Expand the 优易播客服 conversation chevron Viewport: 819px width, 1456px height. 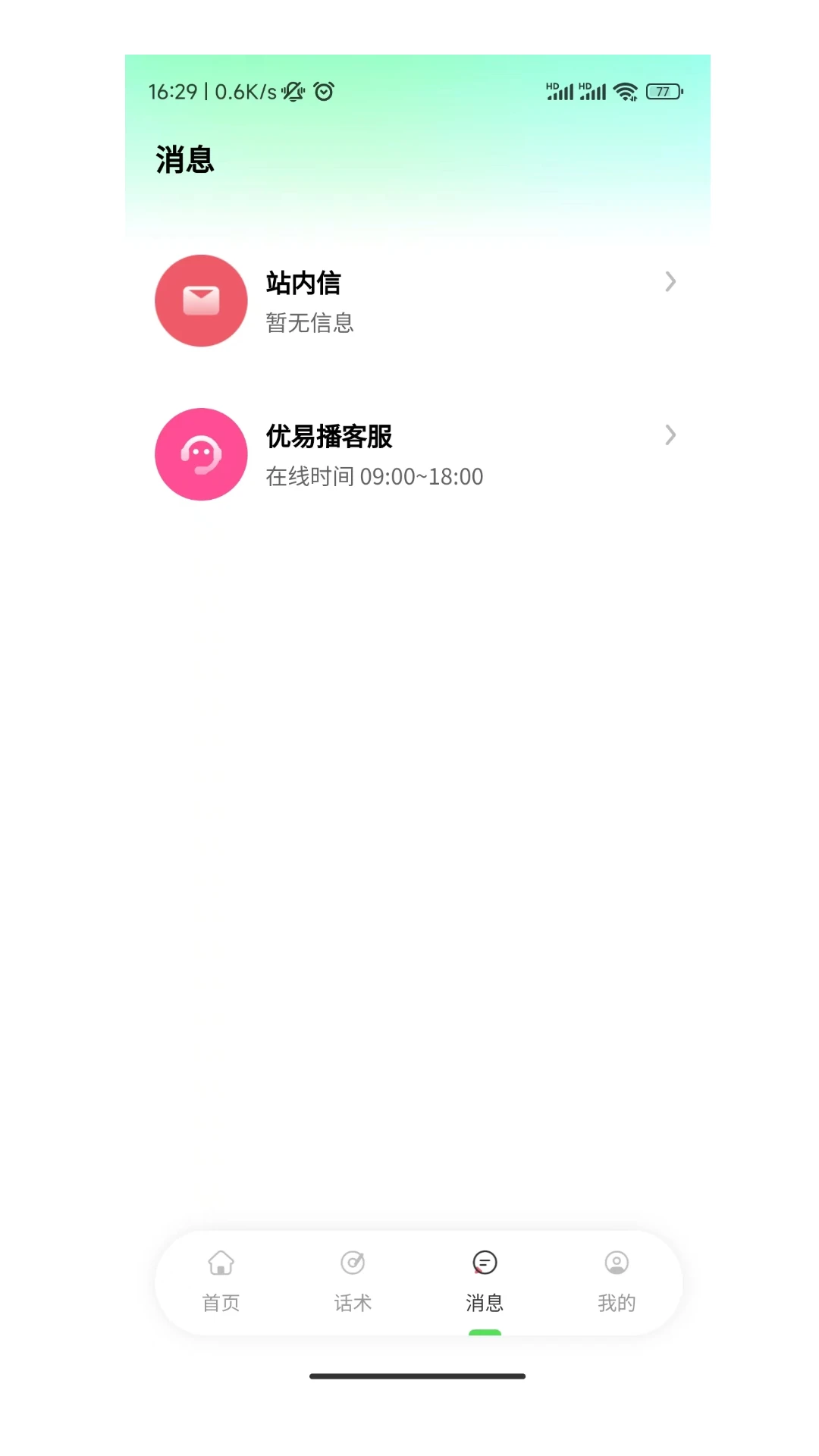[x=670, y=435]
